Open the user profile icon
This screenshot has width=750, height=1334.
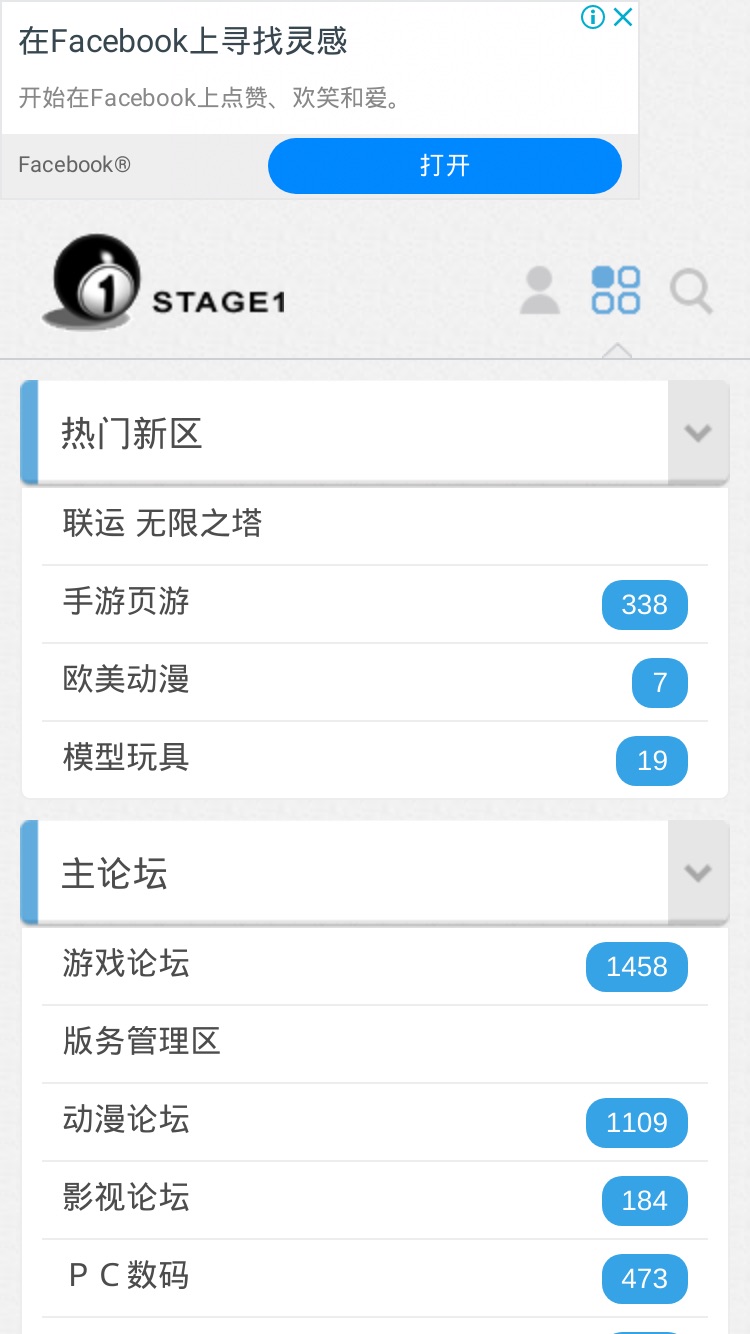pyautogui.click(x=540, y=291)
